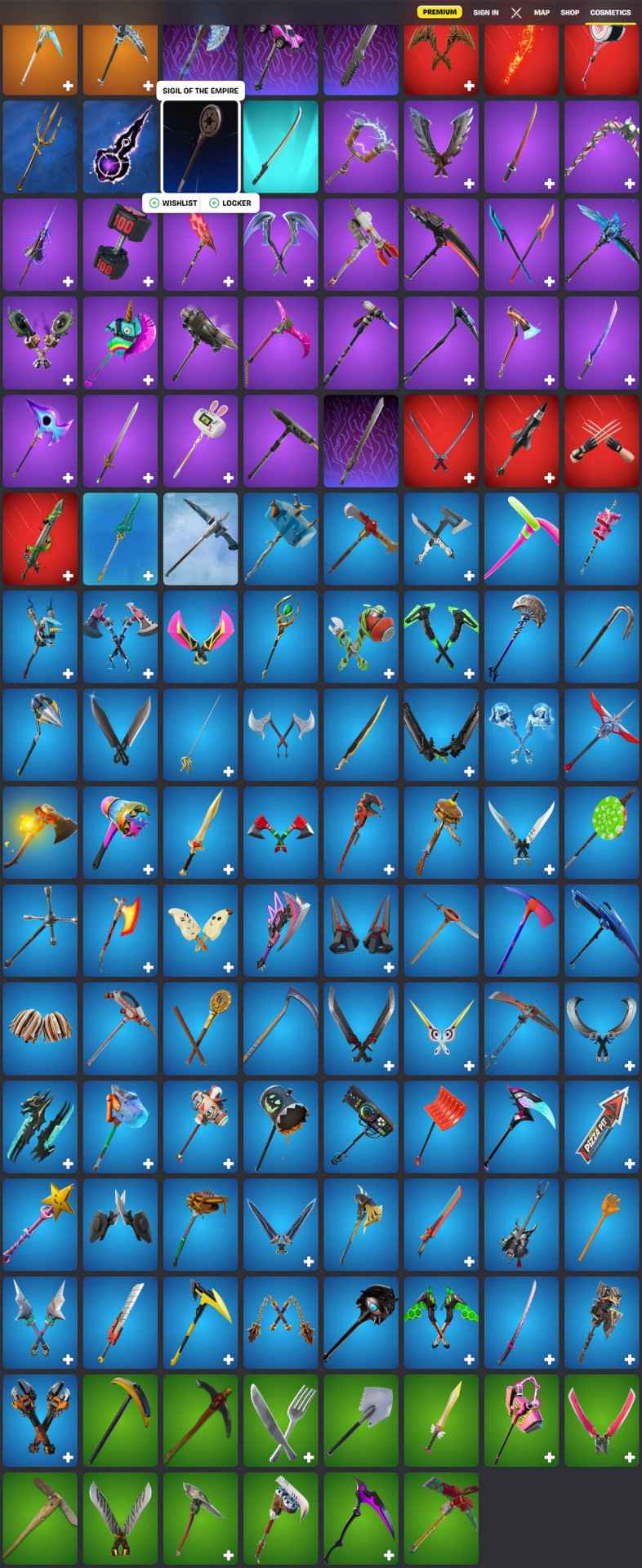Screen dimensions: 642x1568
Task: Open the burger-on-a-stick pickaxe tile
Action: [440, 832]
